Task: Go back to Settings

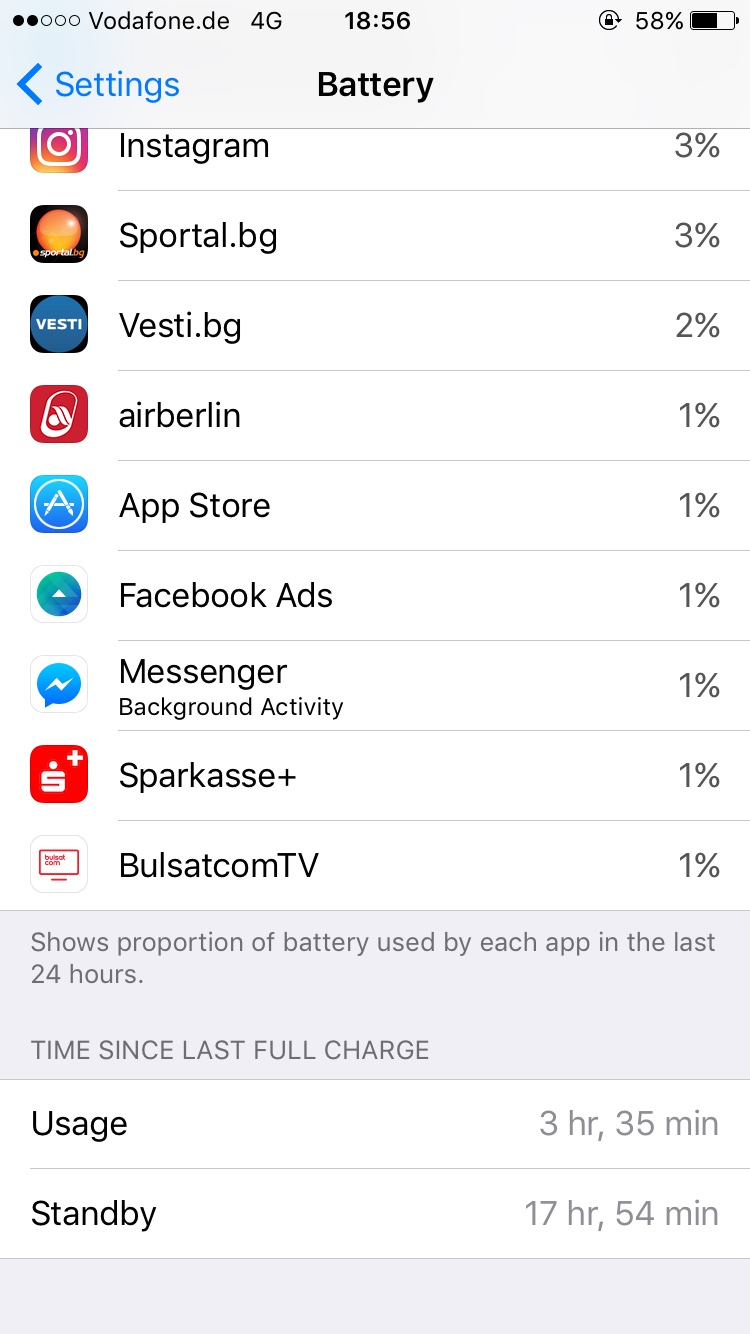Action: 98,85
